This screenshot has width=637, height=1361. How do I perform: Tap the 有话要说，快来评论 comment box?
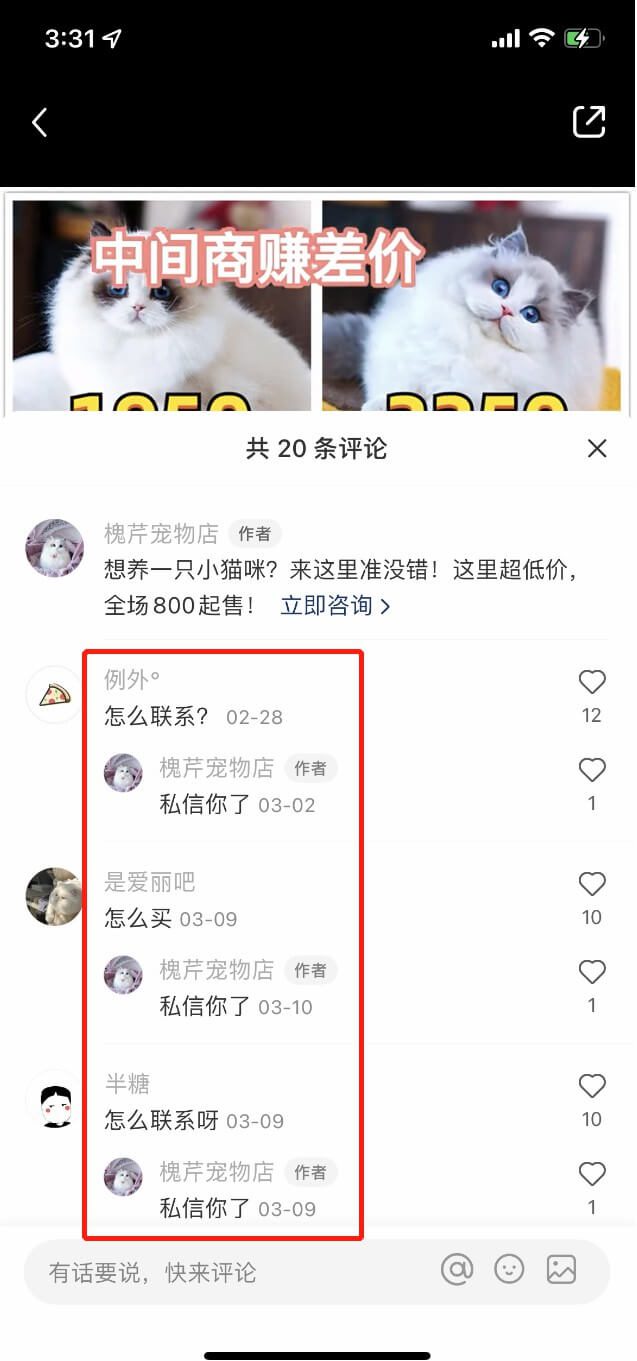click(230, 1272)
